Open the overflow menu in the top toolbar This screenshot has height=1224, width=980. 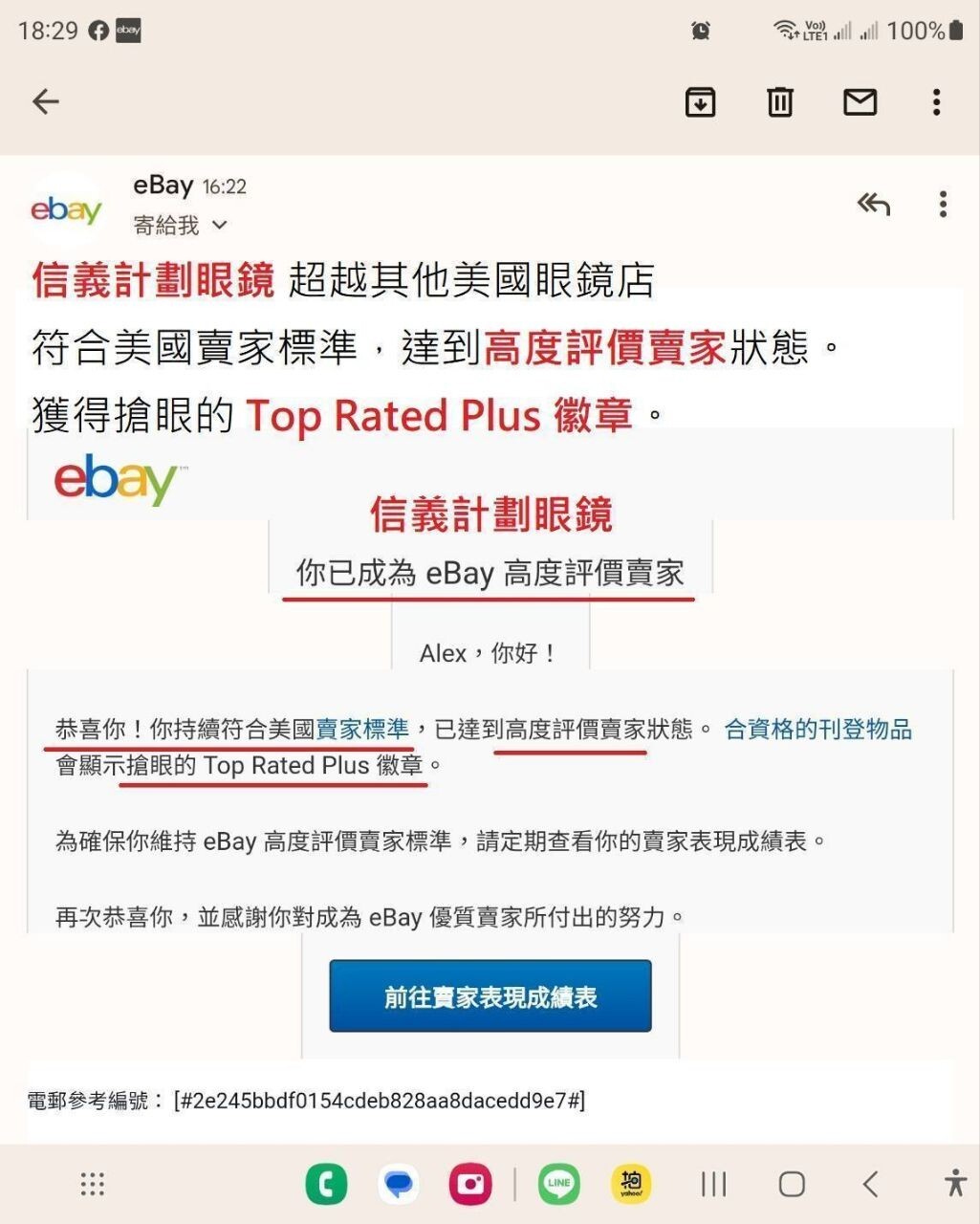point(936,101)
